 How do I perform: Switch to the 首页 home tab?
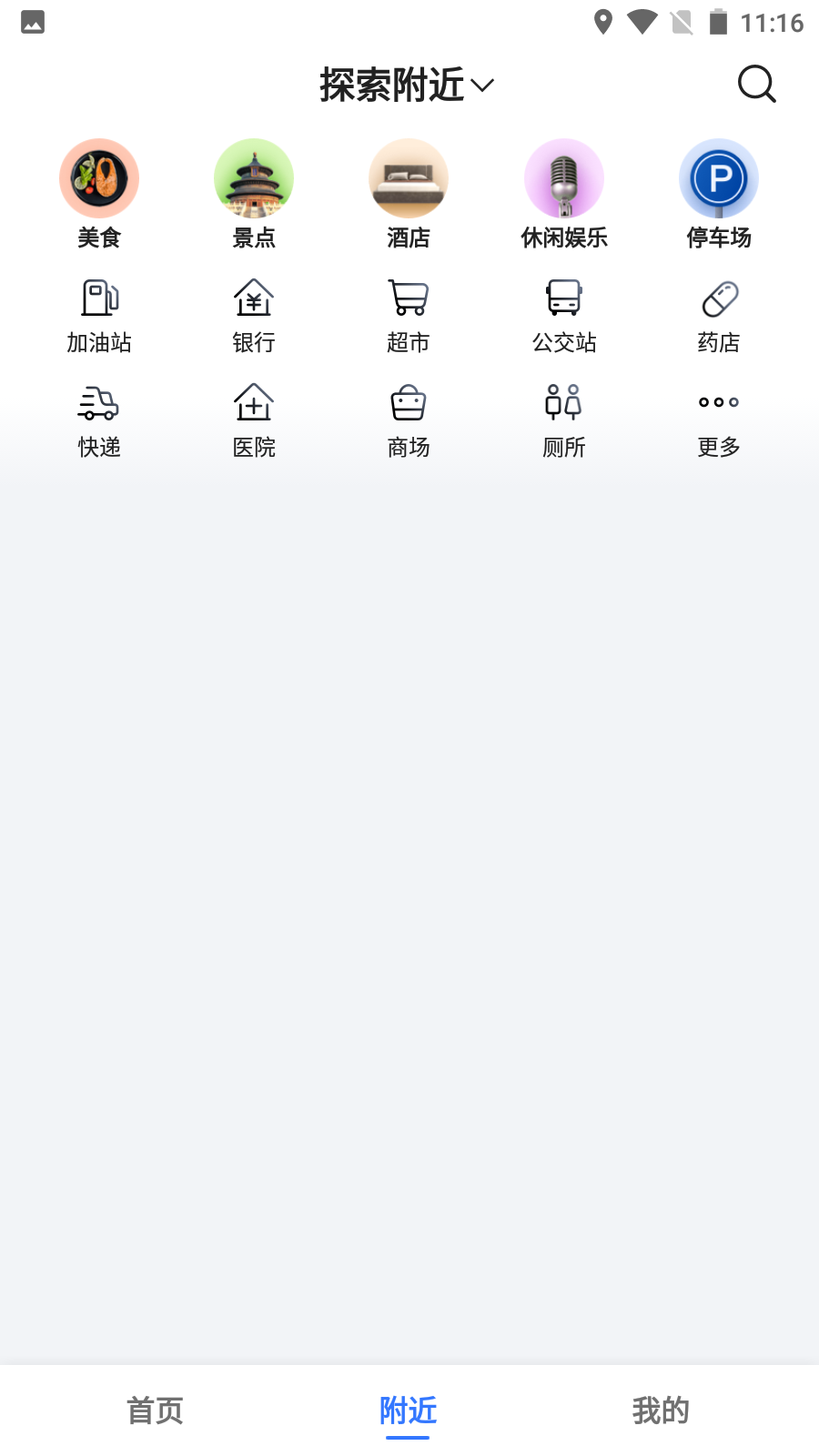point(155,1410)
